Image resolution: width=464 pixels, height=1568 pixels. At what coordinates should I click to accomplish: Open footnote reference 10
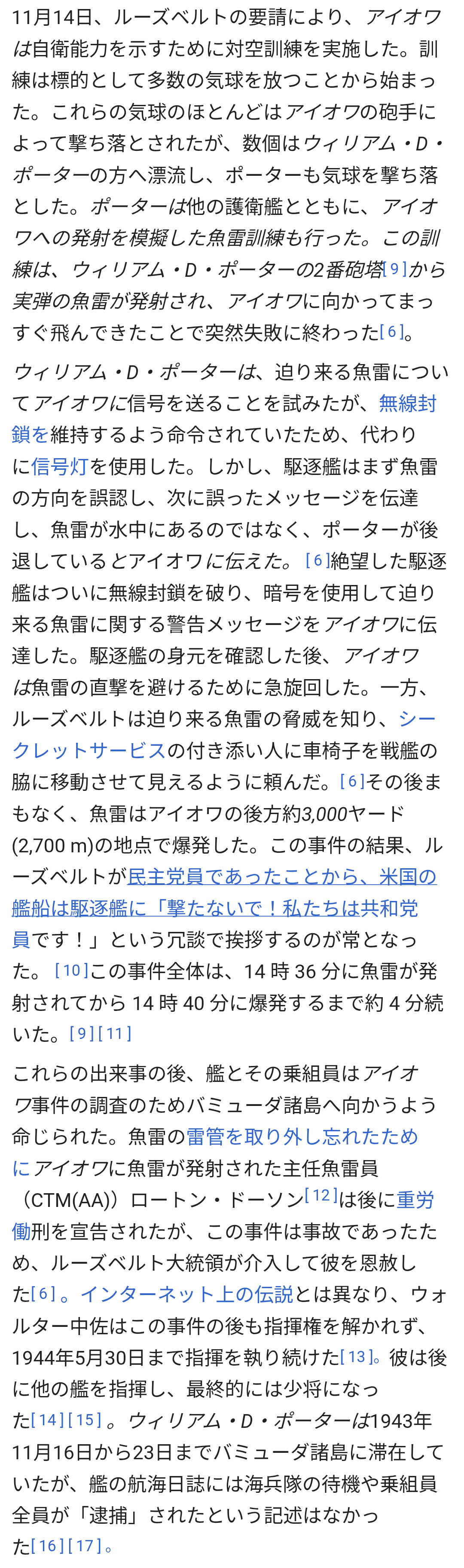coord(72,970)
